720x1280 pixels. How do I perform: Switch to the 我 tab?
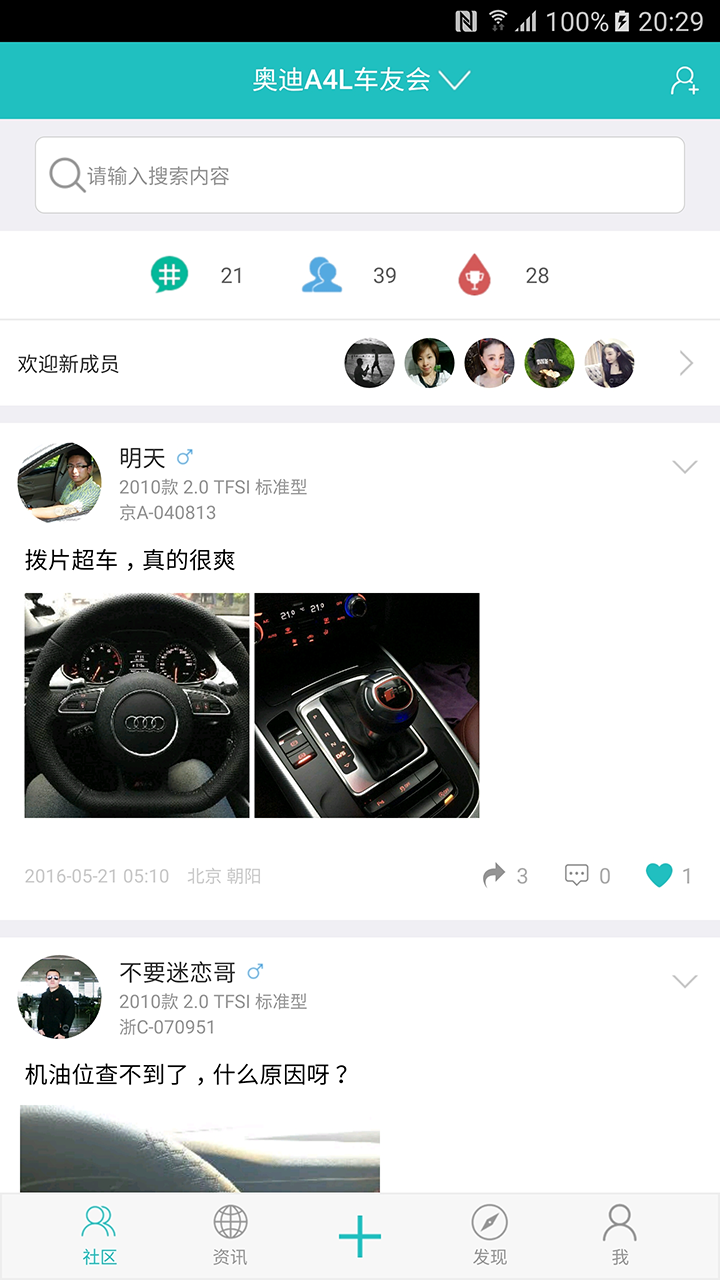pyautogui.click(x=620, y=1234)
